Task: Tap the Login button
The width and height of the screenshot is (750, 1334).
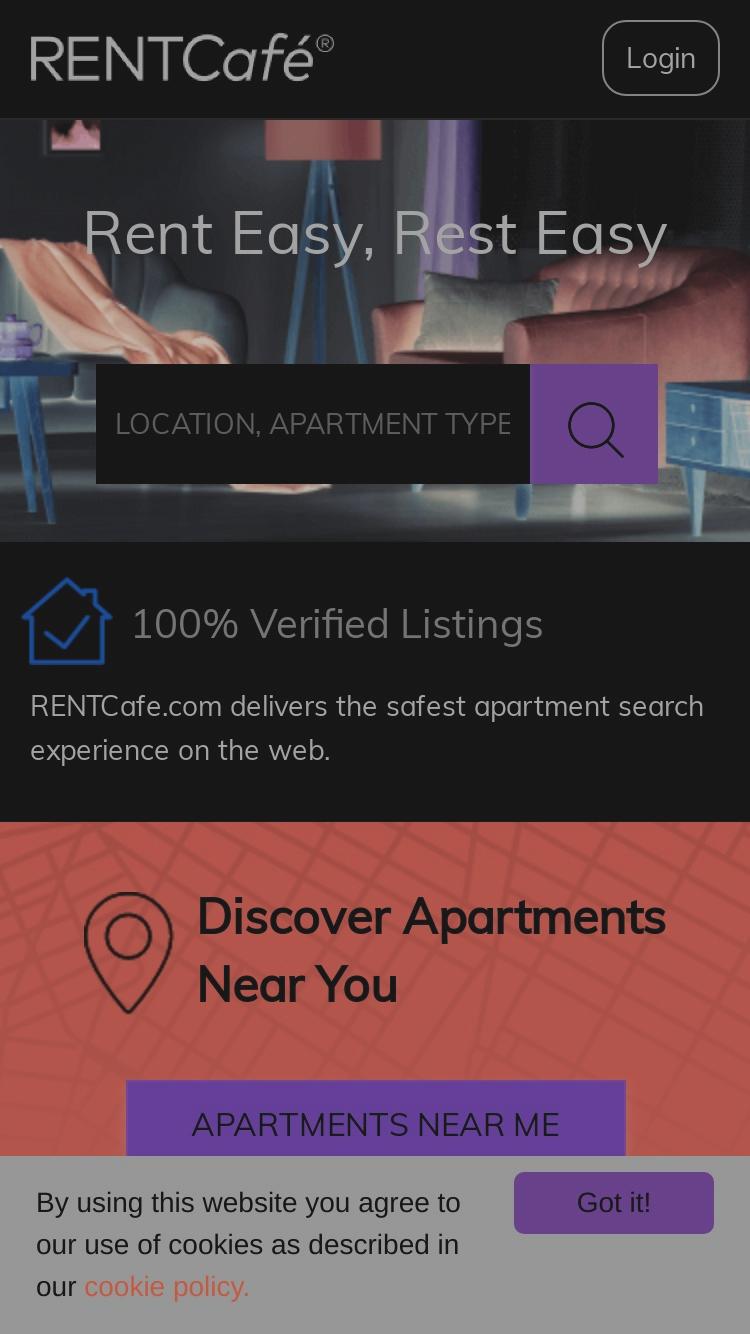Action: click(660, 58)
